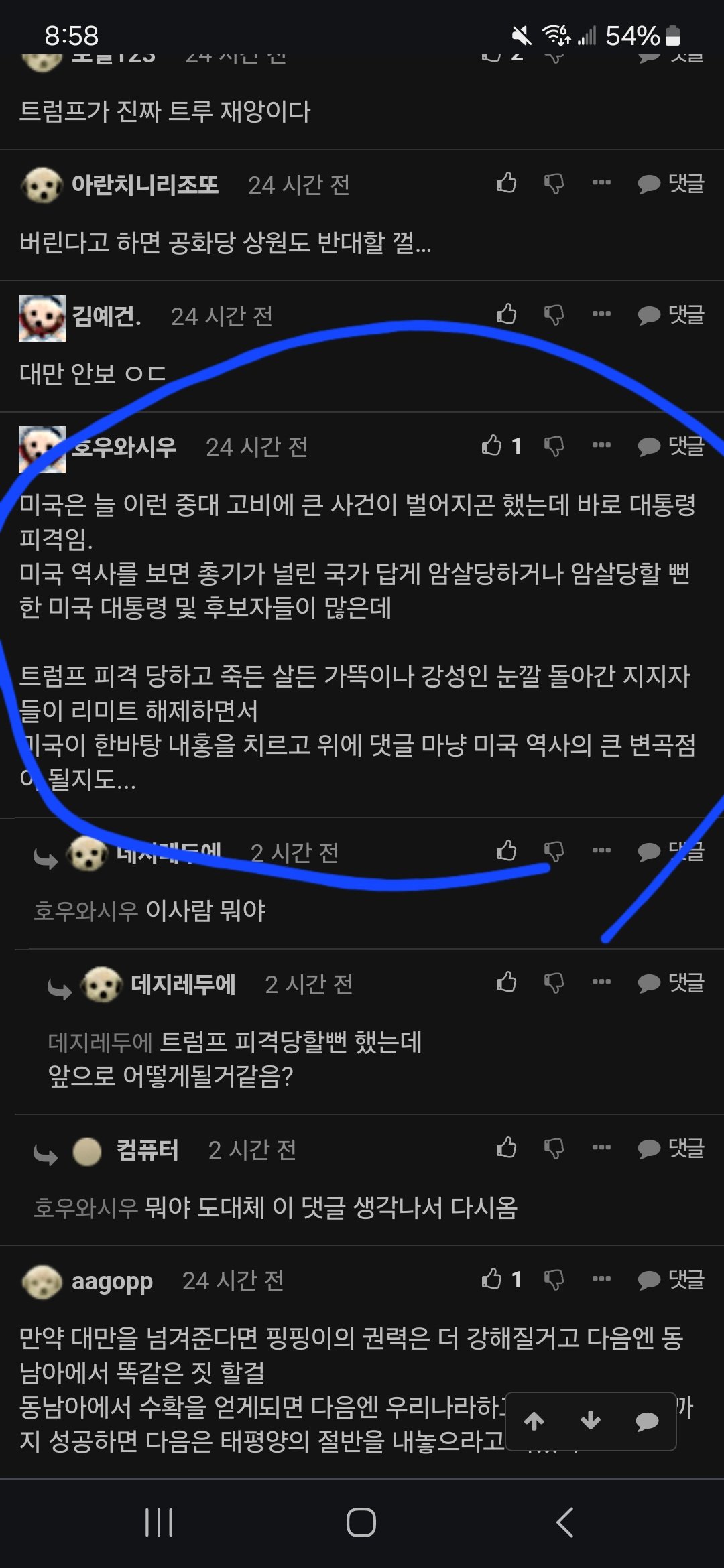Viewport: 724px width, 1568px height.
Task: Reply to 아란치니리조또's comment
Action: point(671,183)
